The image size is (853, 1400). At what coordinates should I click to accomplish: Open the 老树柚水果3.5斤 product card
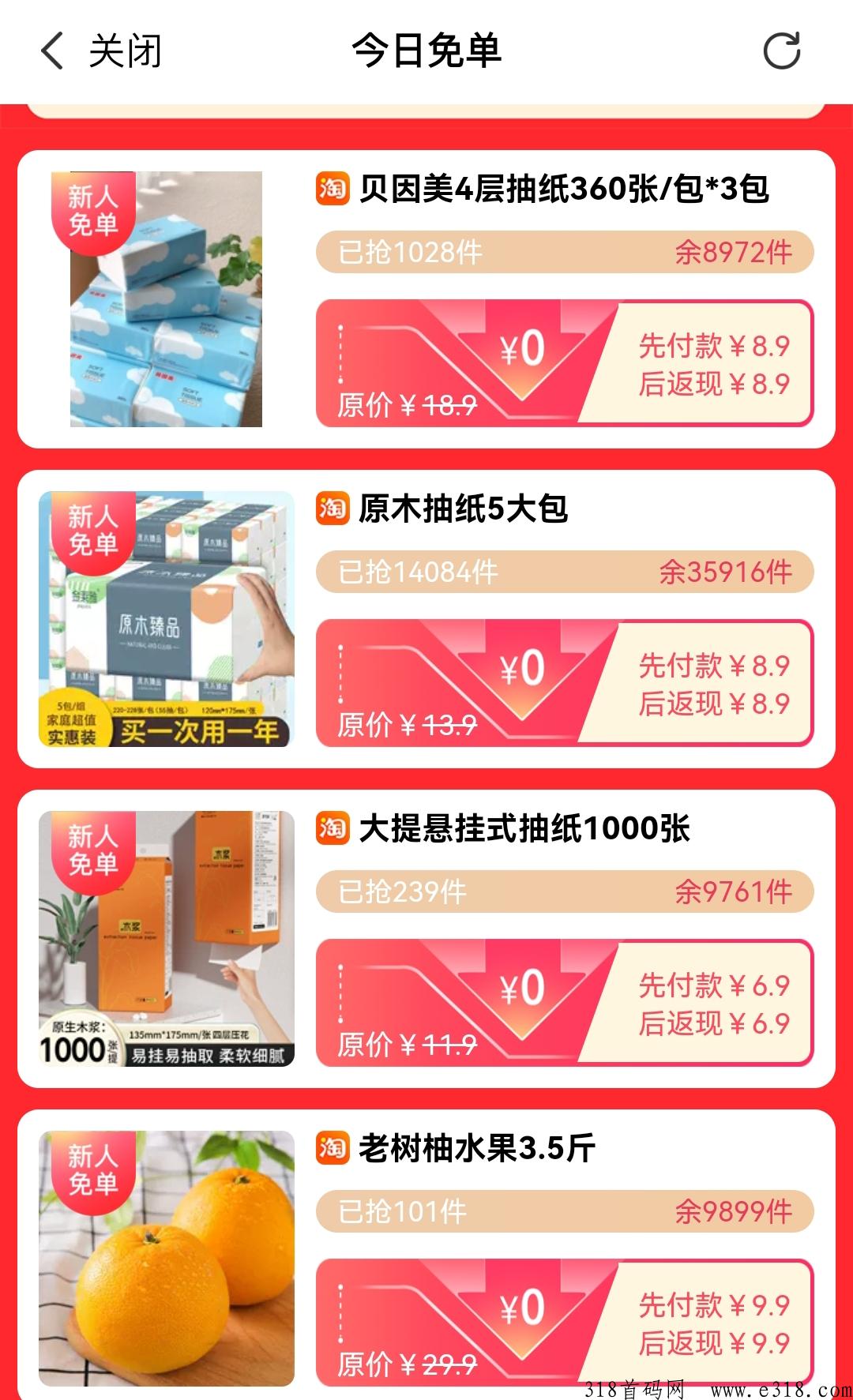(x=426, y=1255)
